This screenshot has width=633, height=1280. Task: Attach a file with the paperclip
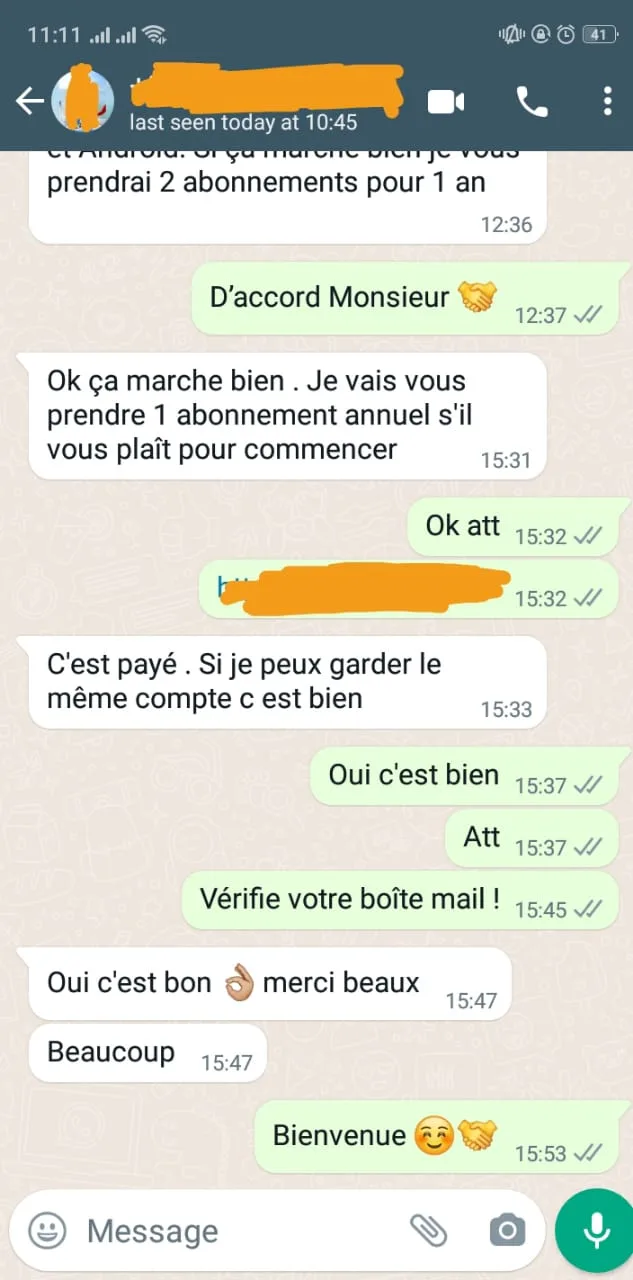(429, 1230)
